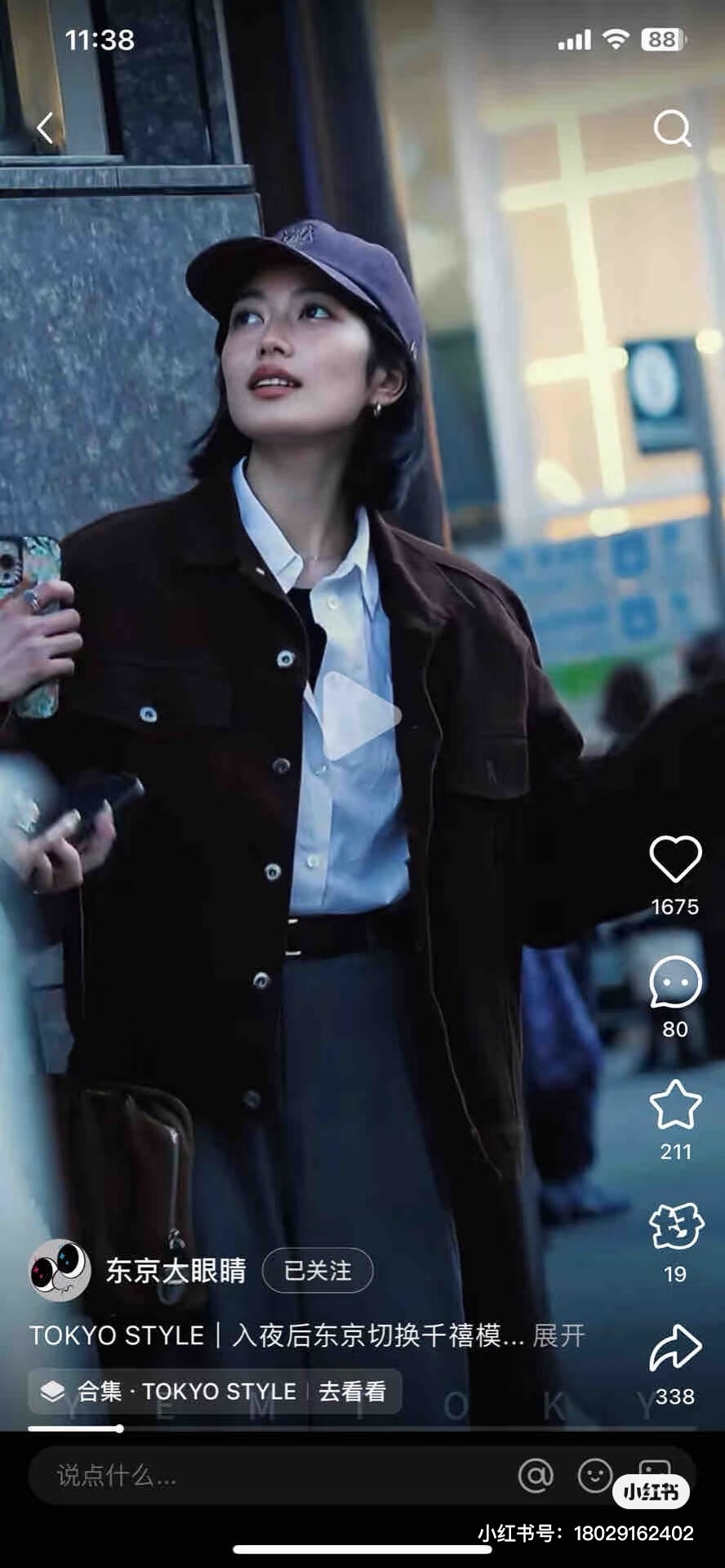Save the video with the star icon
725x1568 pixels.
click(675, 1105)
